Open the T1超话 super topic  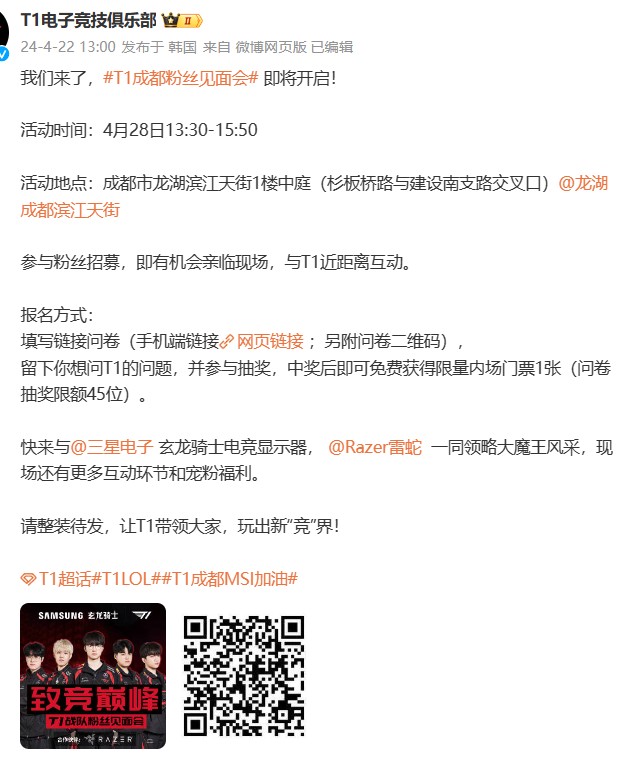(56, 578)
